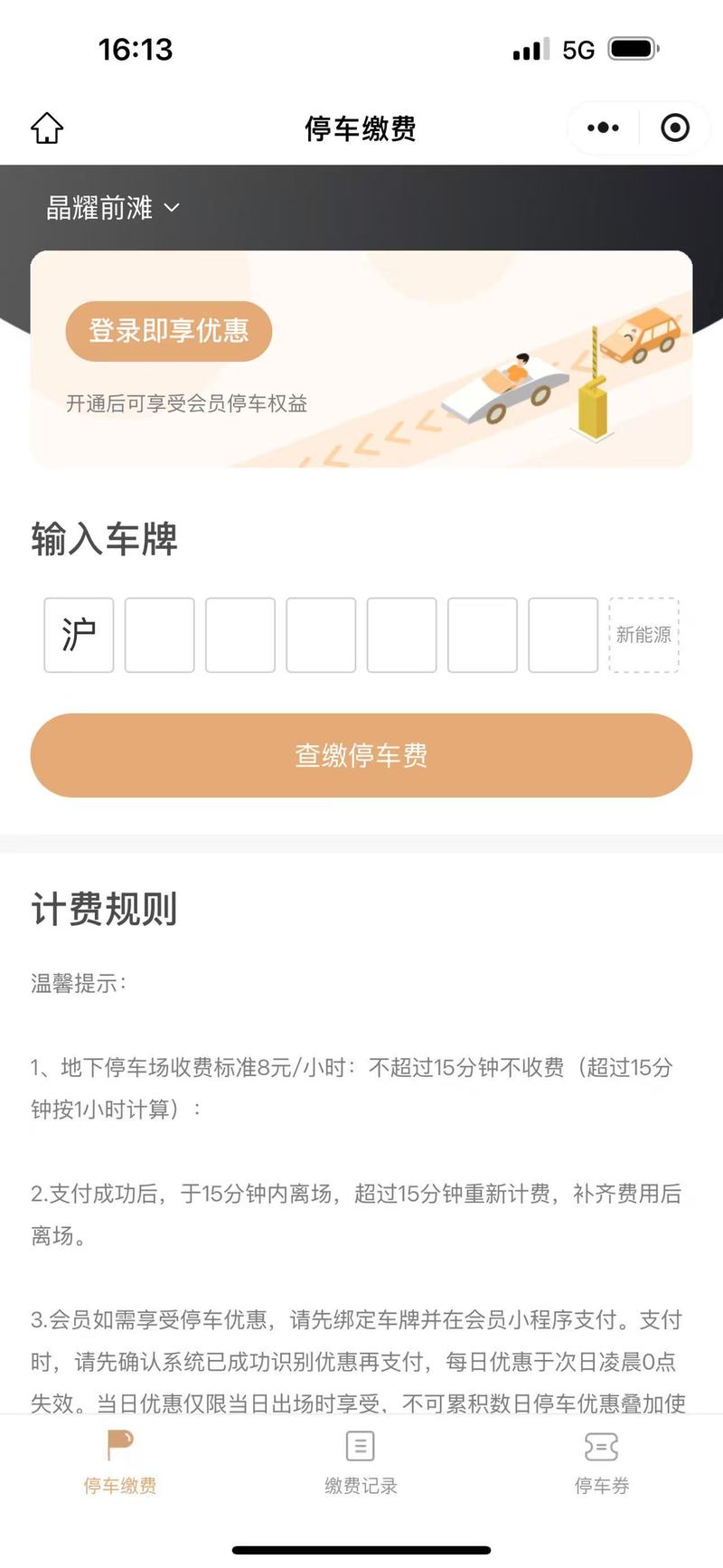Change the 沪 province plate prefix
The height and width of the screenshot is (1568, 723).
[79, 635]
